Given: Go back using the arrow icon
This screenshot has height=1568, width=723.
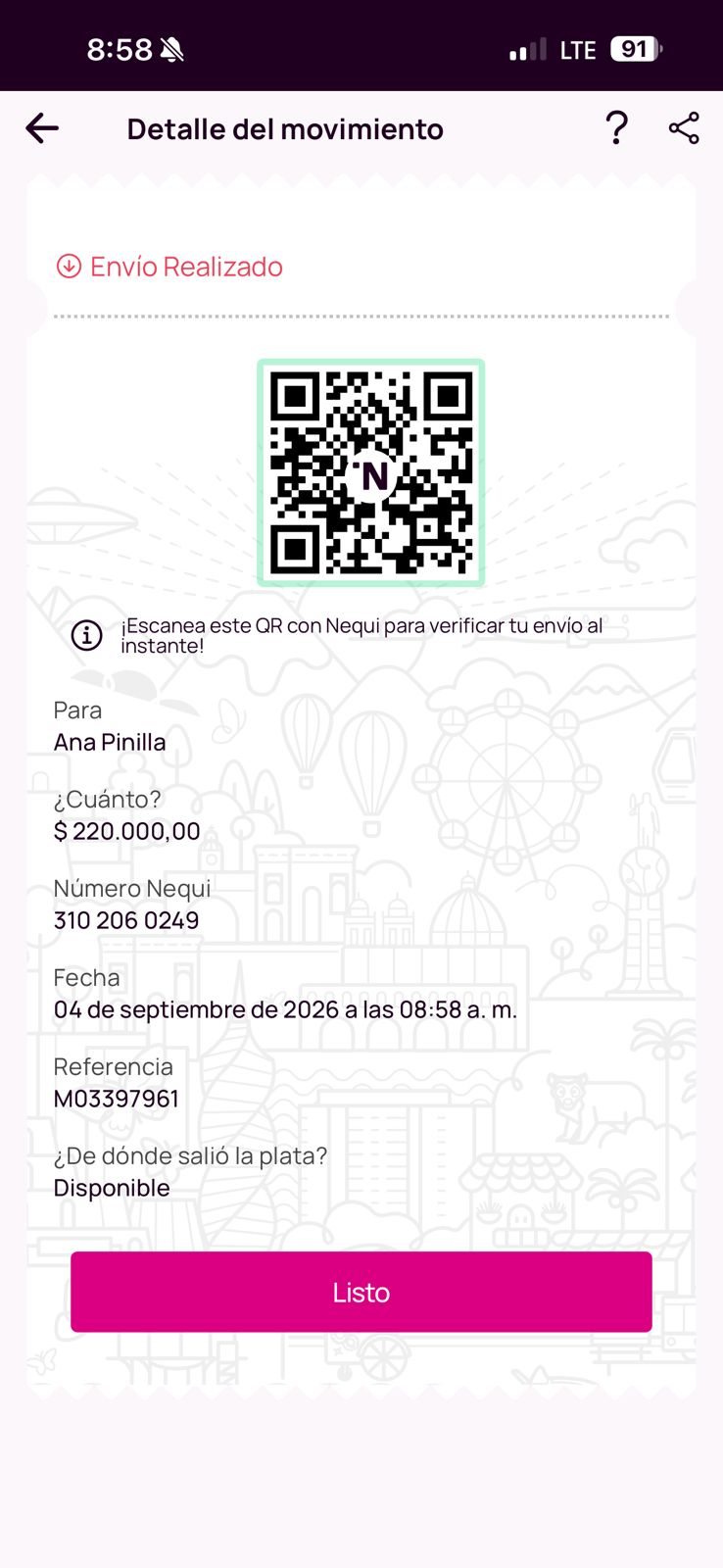Looking at the screenshot, I should click(x=42, y=128).
